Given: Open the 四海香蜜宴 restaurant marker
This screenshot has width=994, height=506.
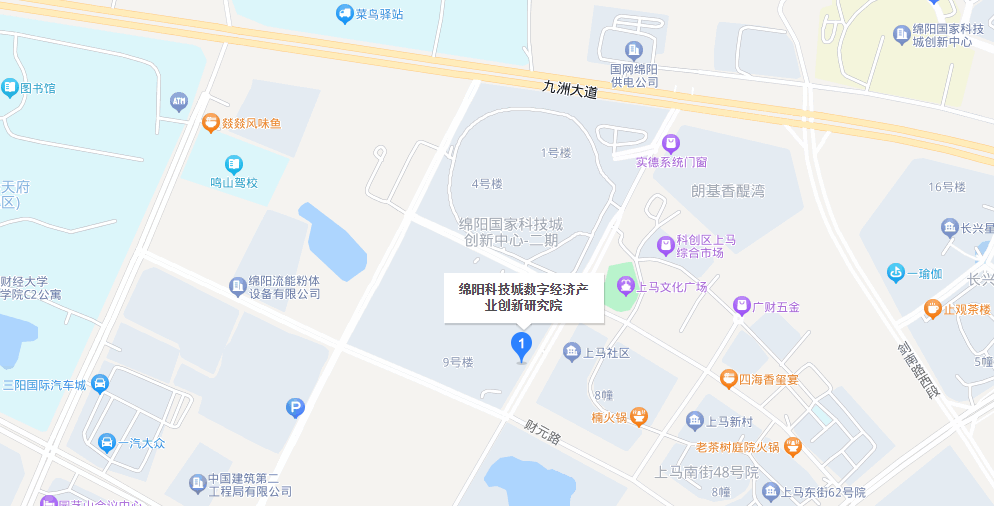Looking at the screenshot, I should (728, 379).
